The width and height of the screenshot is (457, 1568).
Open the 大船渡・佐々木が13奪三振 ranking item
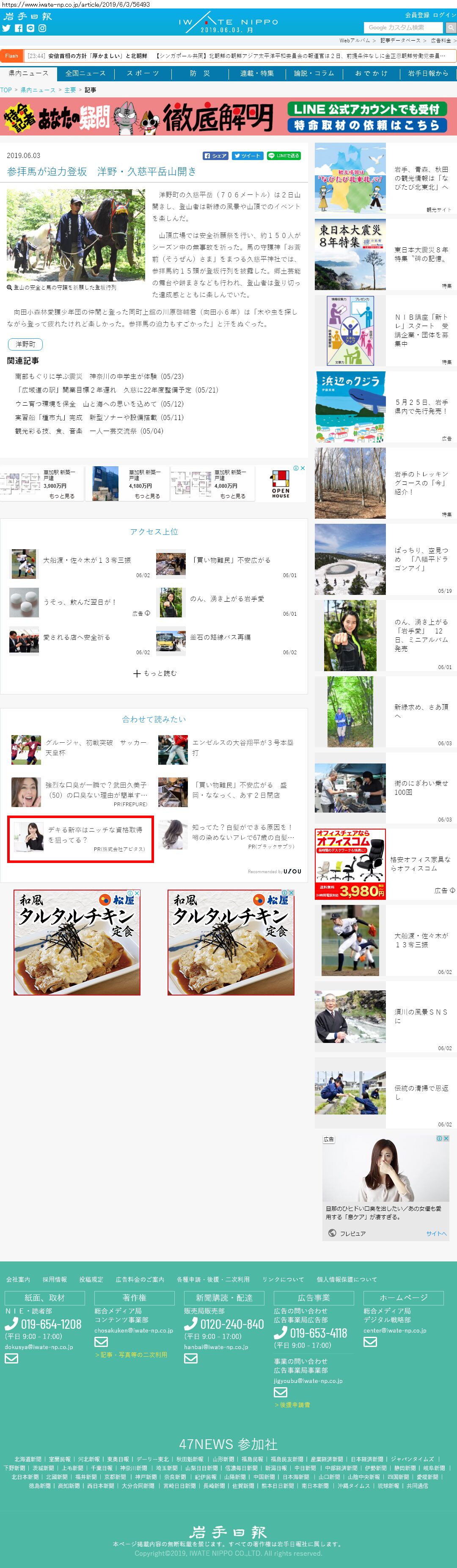tap(86, 560)
